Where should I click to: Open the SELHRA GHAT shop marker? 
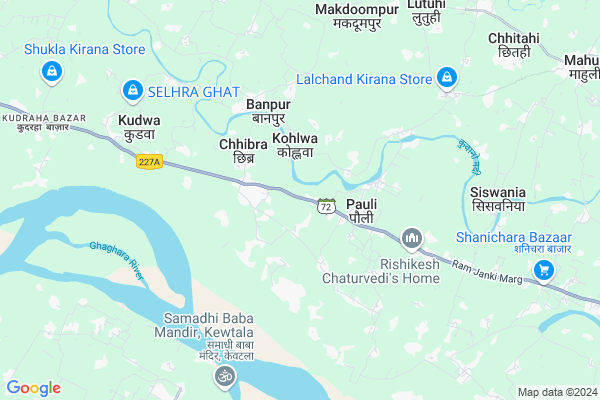click(131, 92)
